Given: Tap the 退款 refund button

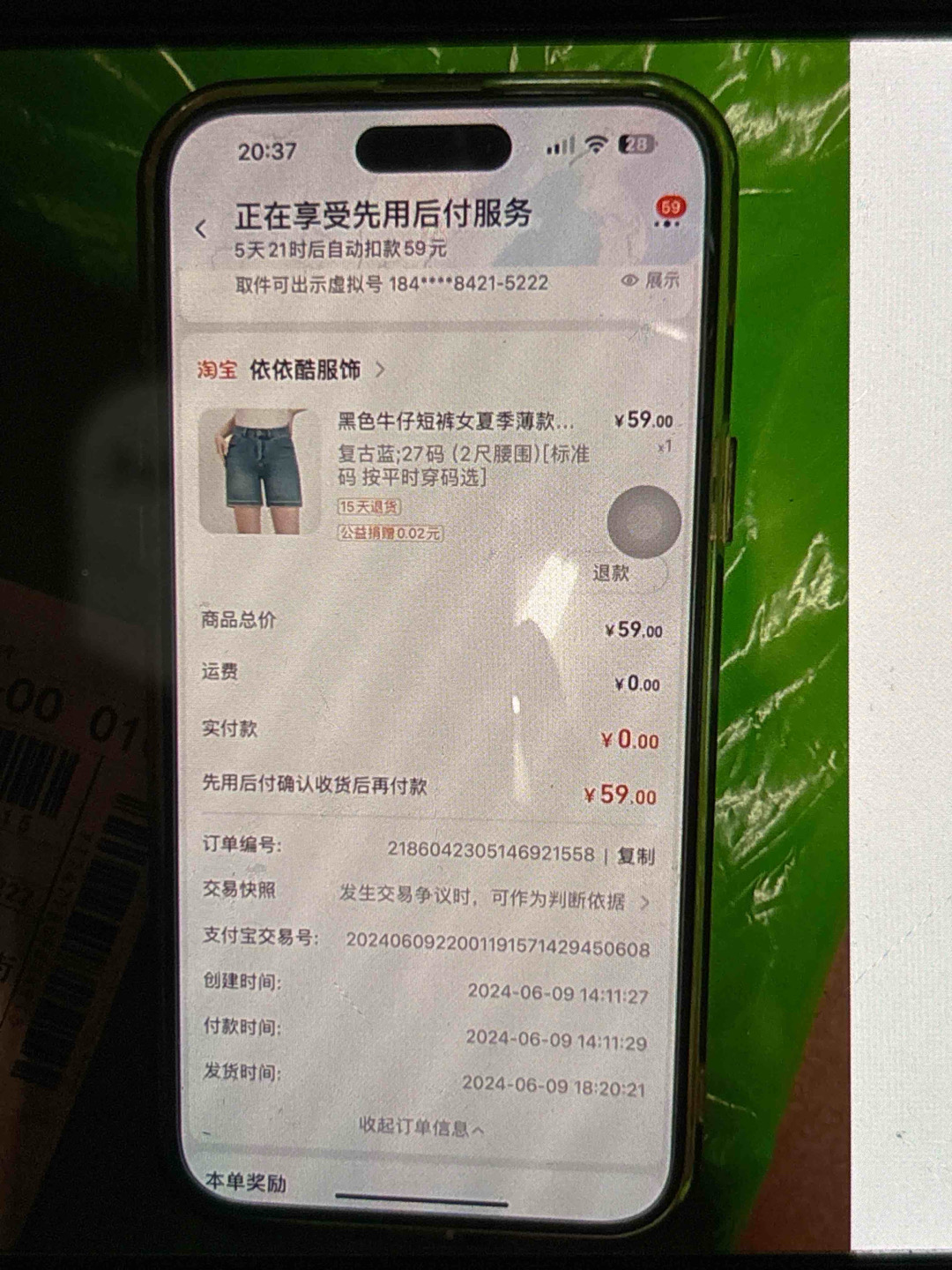Looking at the screenshot, I should point(611,573).
